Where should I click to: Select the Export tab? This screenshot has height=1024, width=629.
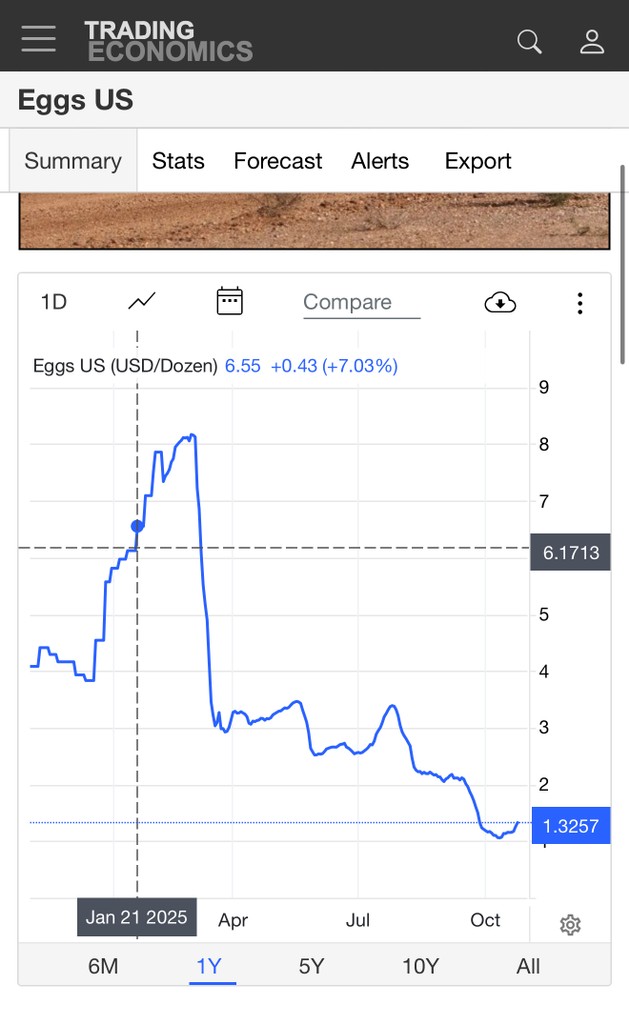(x=478, y=161)
